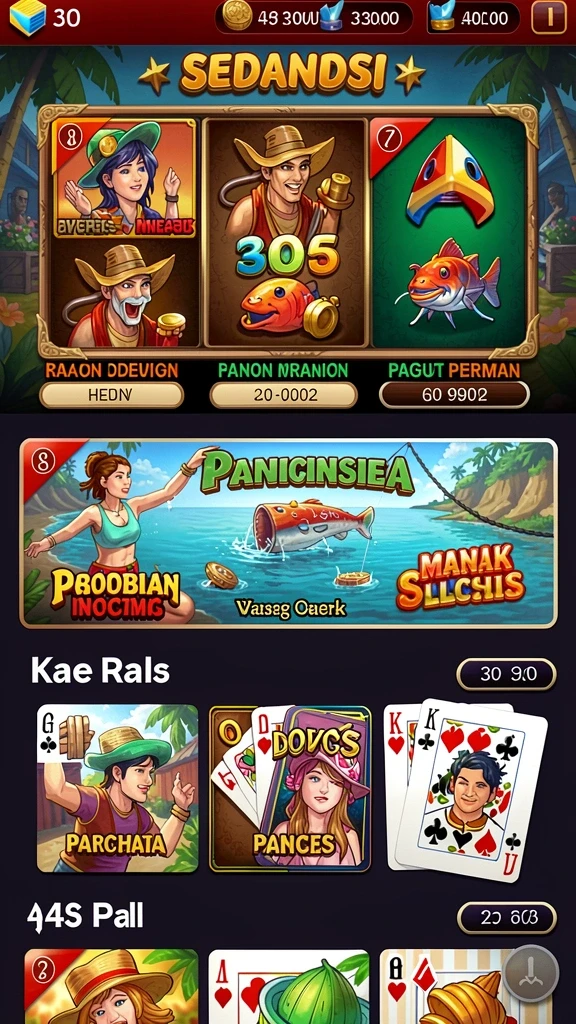
Task: Open the 305 cowboy game card
Action: tap(287, 232)
